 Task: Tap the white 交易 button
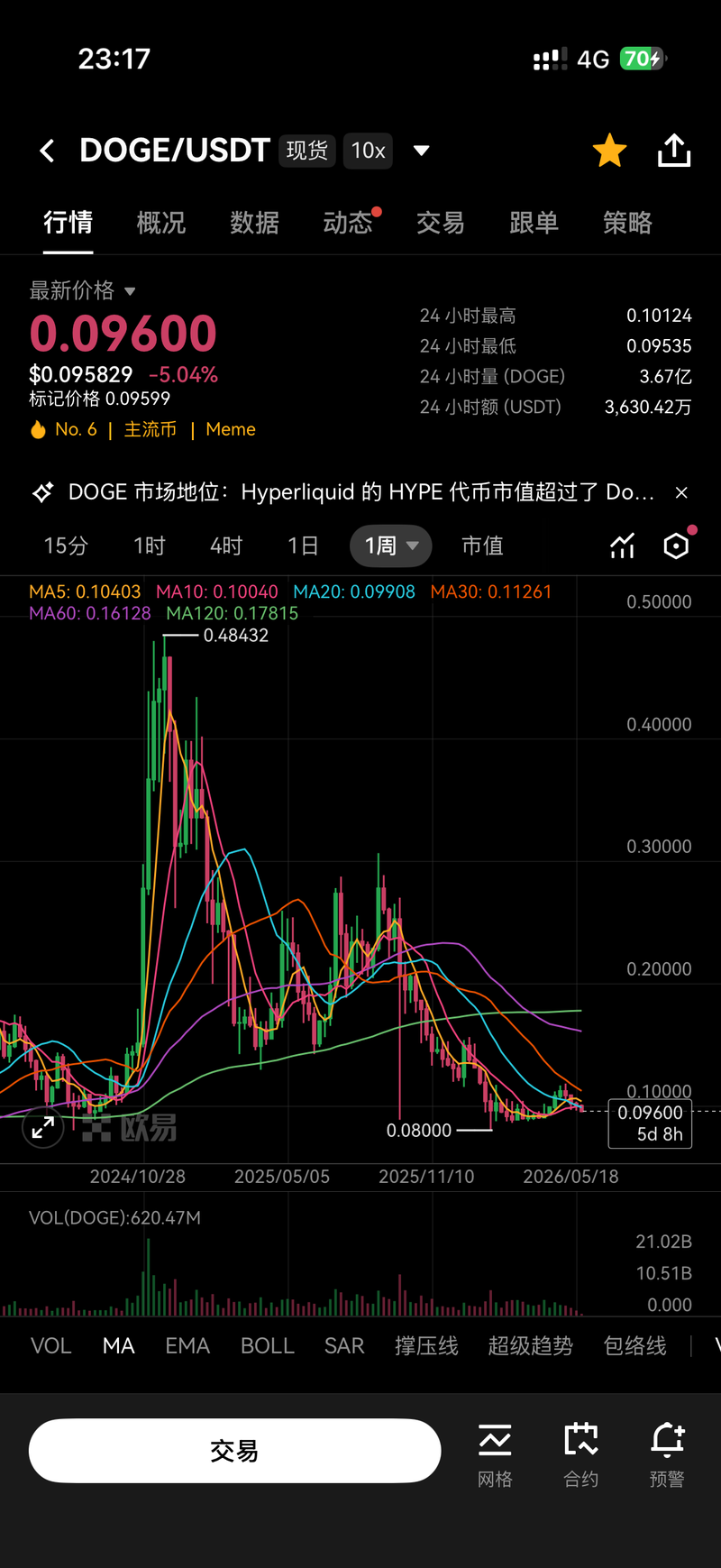coord(234,1451)
